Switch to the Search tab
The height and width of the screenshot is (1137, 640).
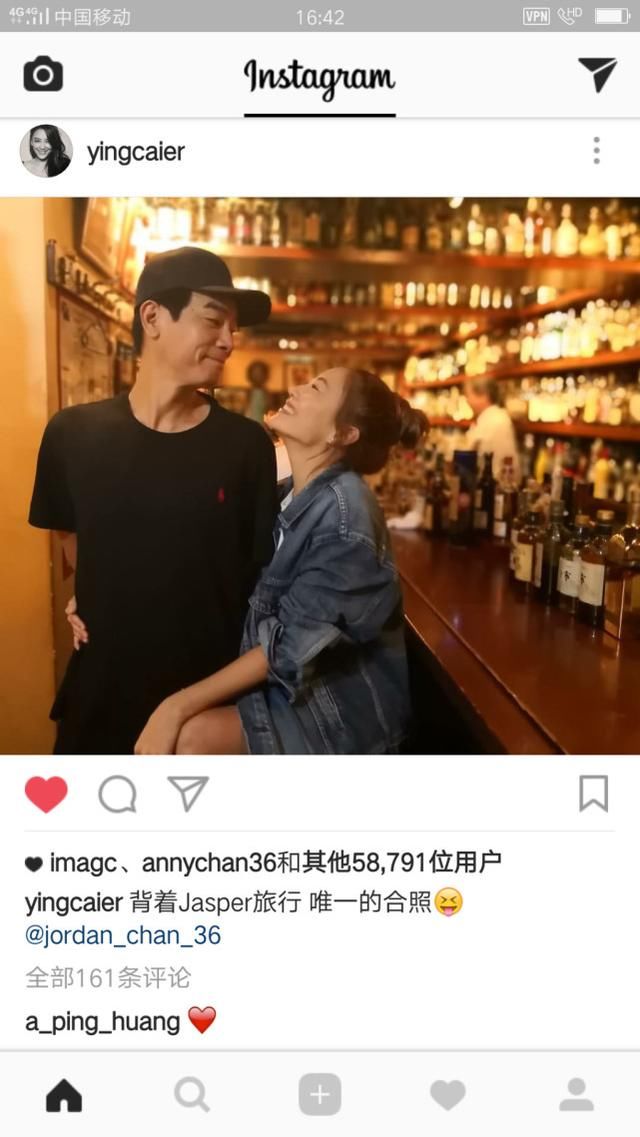coord(191,1096)
